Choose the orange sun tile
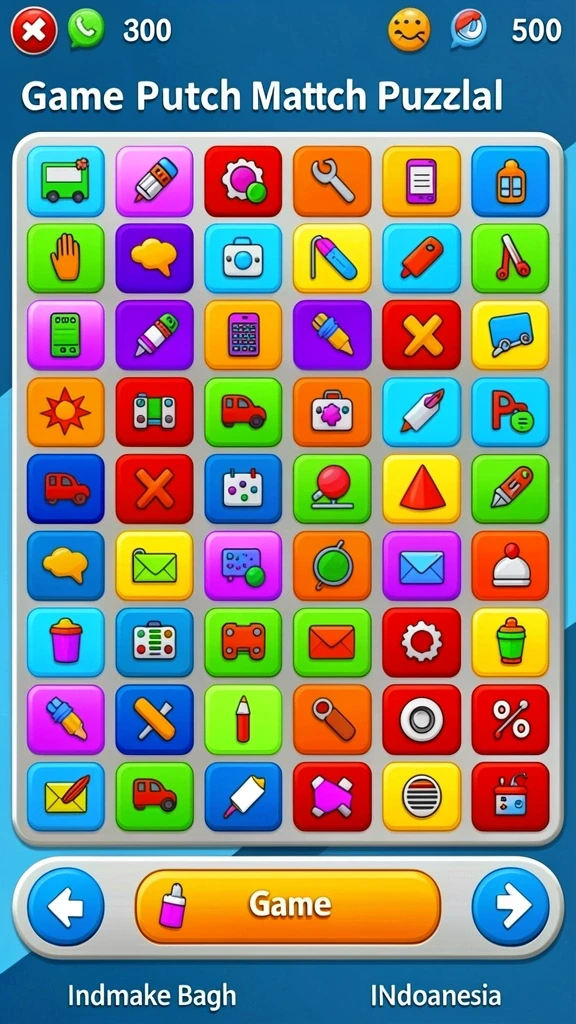Screen dimensions: 576x1024 [x=65, y=412]
